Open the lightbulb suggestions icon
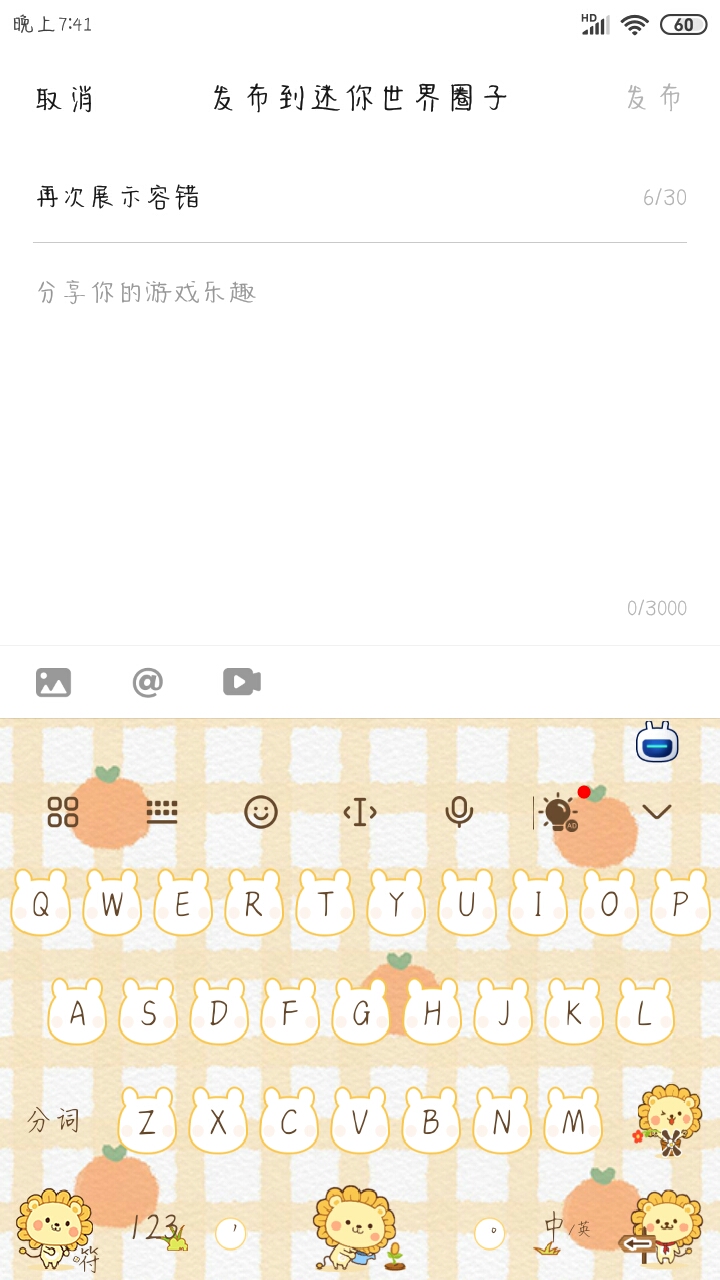Viewport: 720px width, 1280px height. pyautogui.click(x=558, y=812)
